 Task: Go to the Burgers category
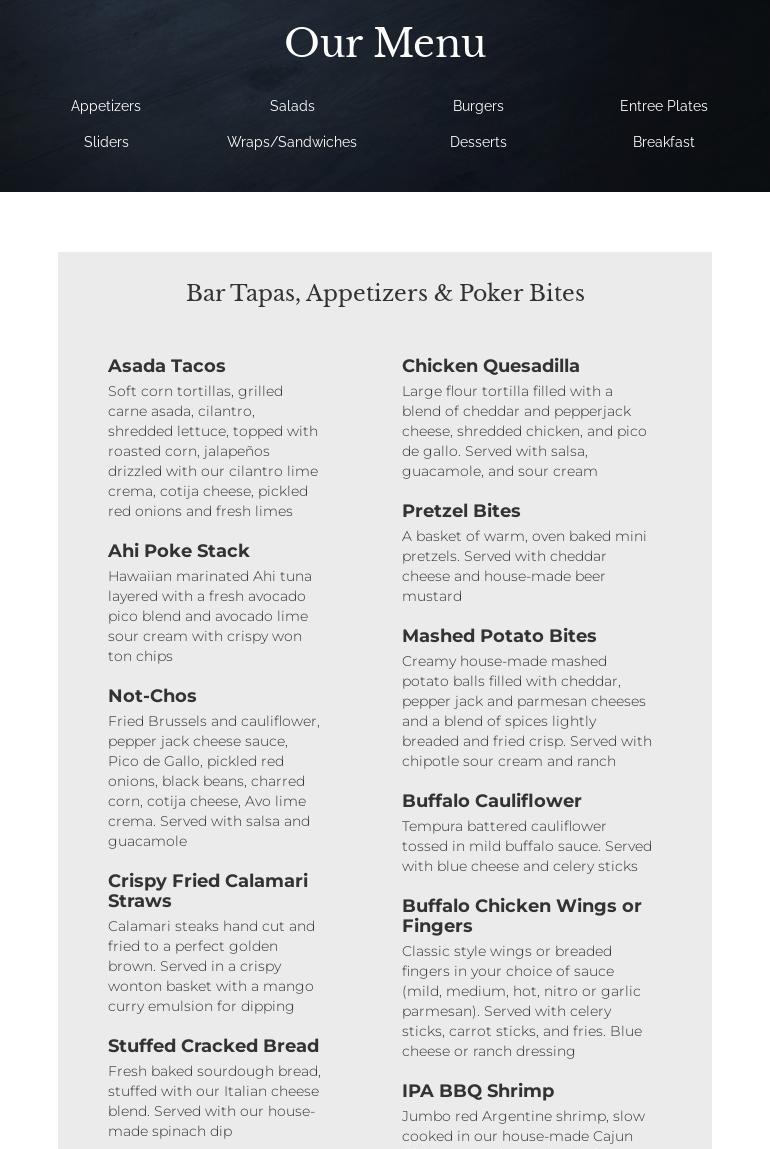tap(478, 106)
